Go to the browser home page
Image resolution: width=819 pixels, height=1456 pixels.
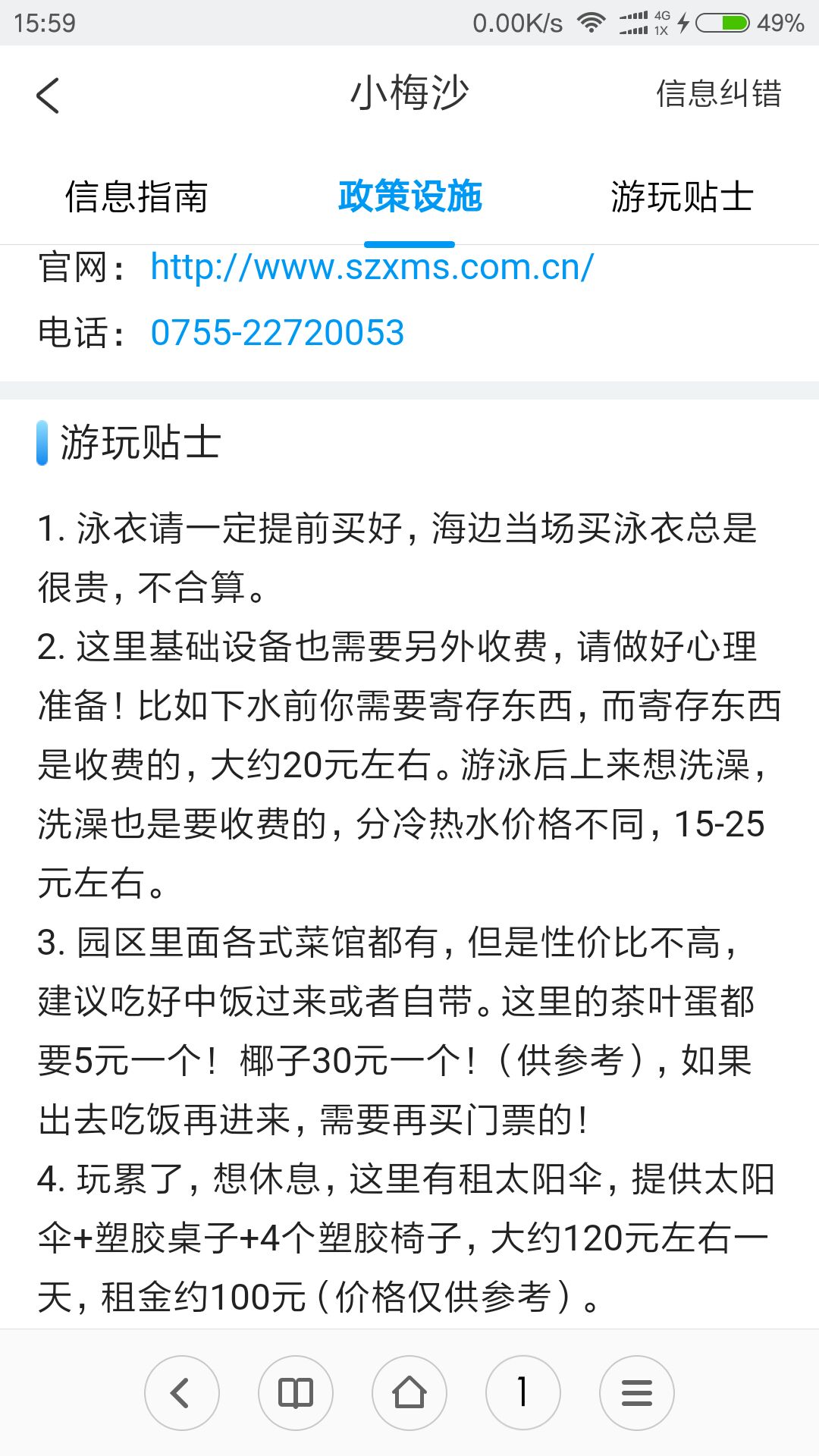(x=409, y=1393)
